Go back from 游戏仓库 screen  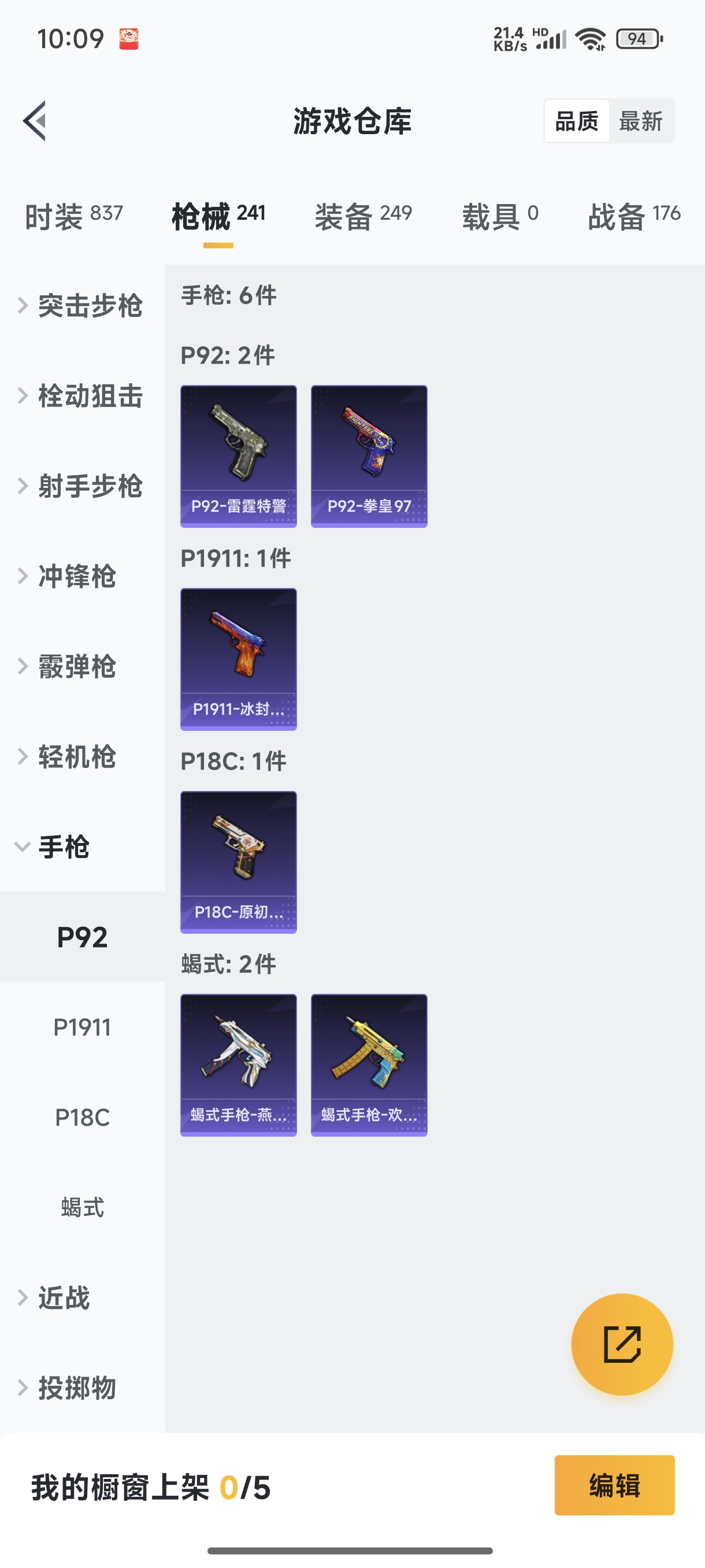pyautogui.click(x=35, y=120)
